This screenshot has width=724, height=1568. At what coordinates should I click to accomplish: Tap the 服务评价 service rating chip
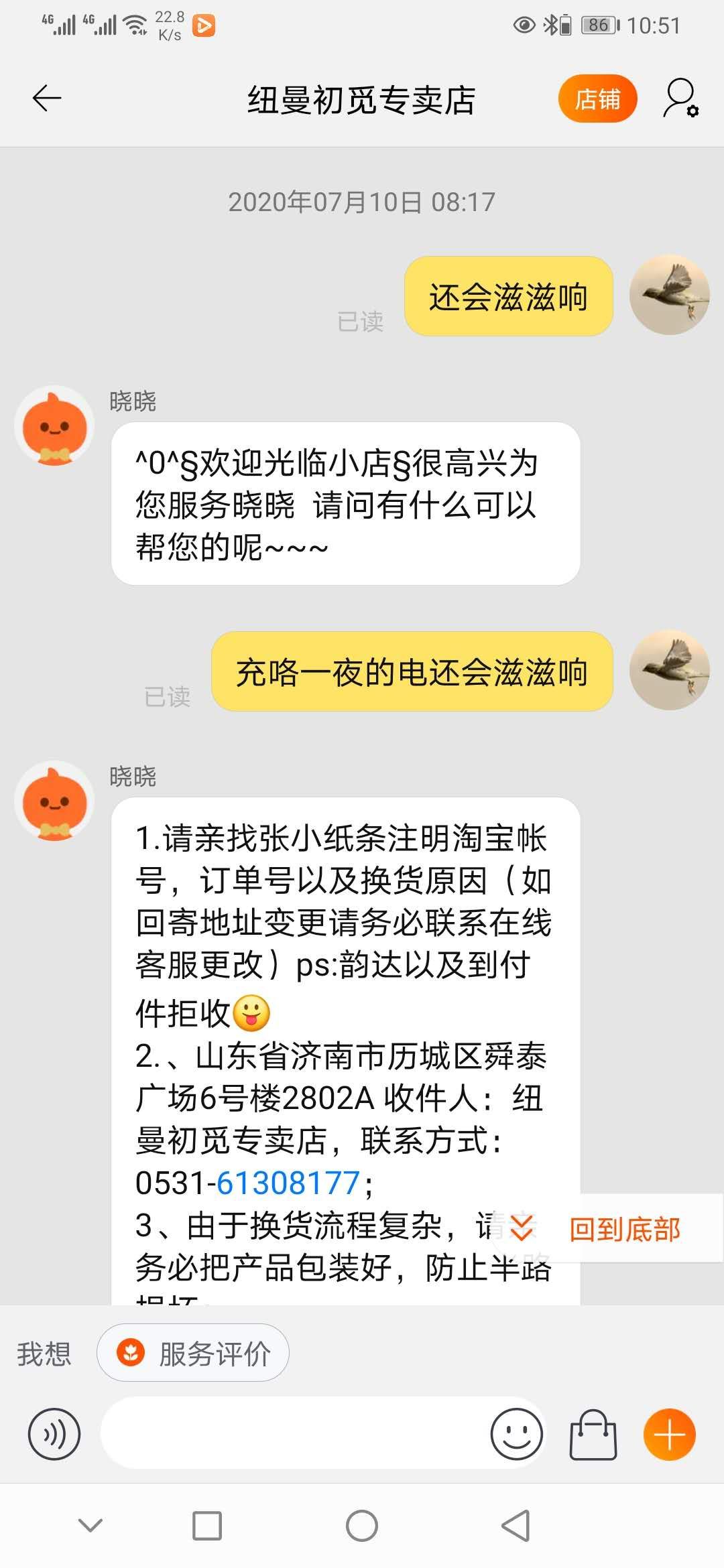point(201,1353)
